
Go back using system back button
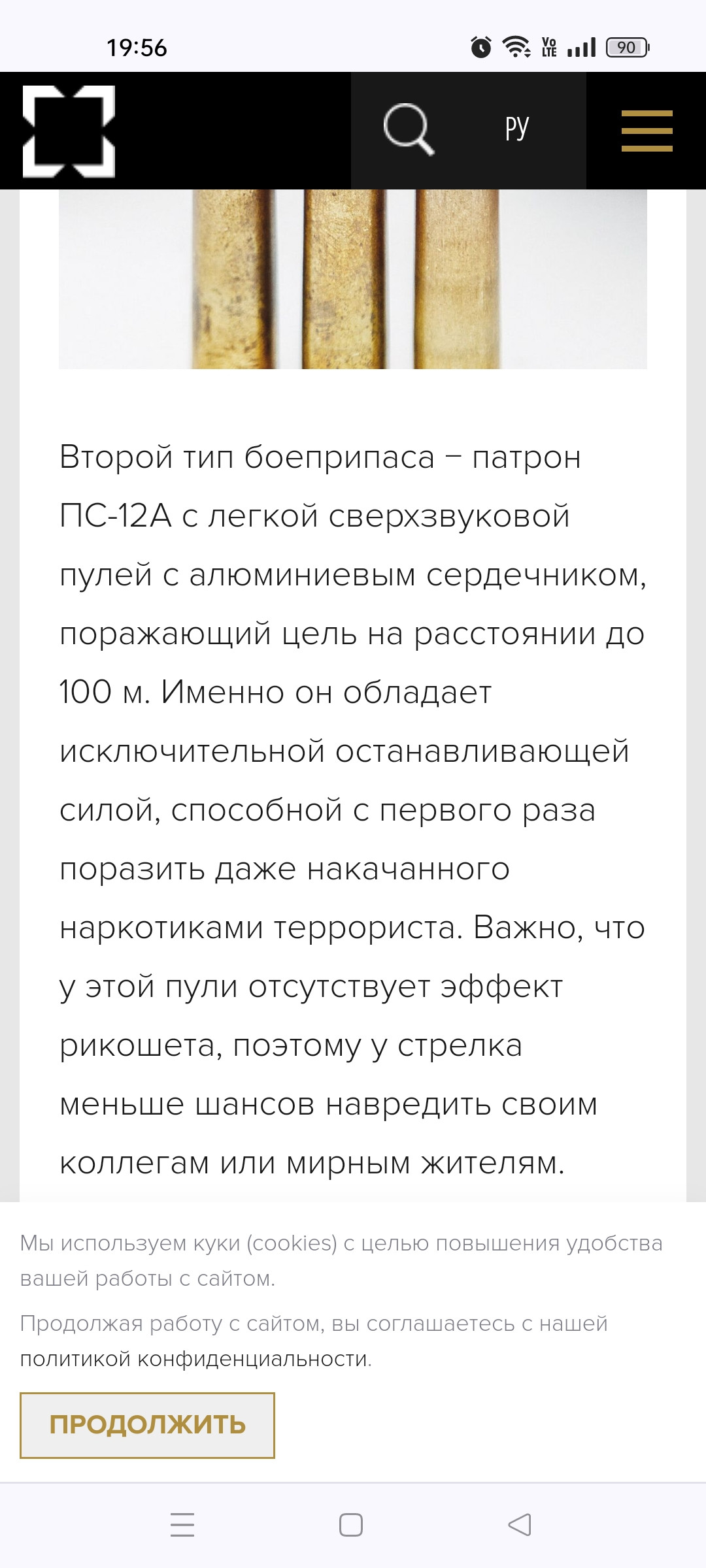[520, 1525]
